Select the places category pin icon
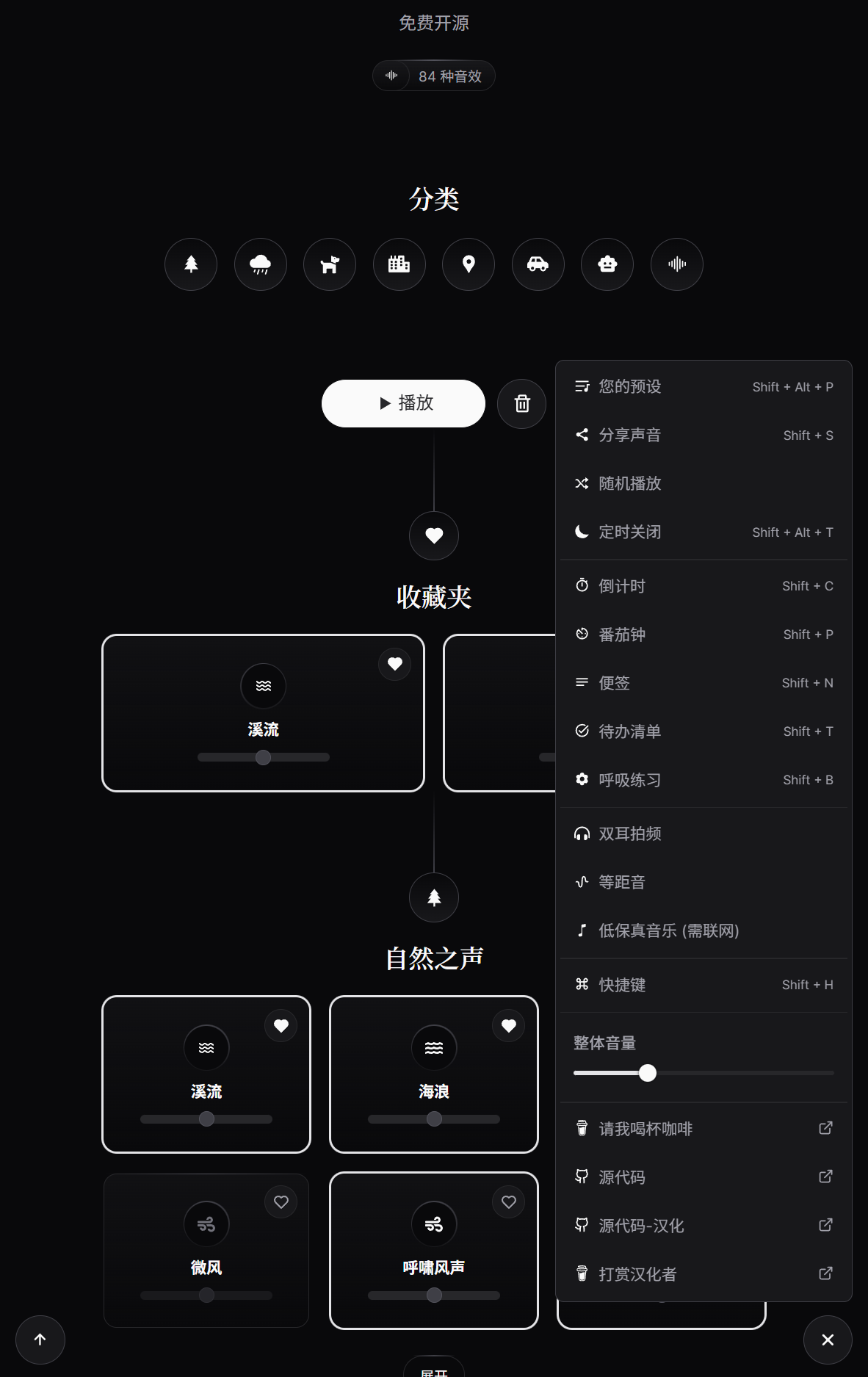The width and height of the screenshot is (868, 1377). coord(468,264)
